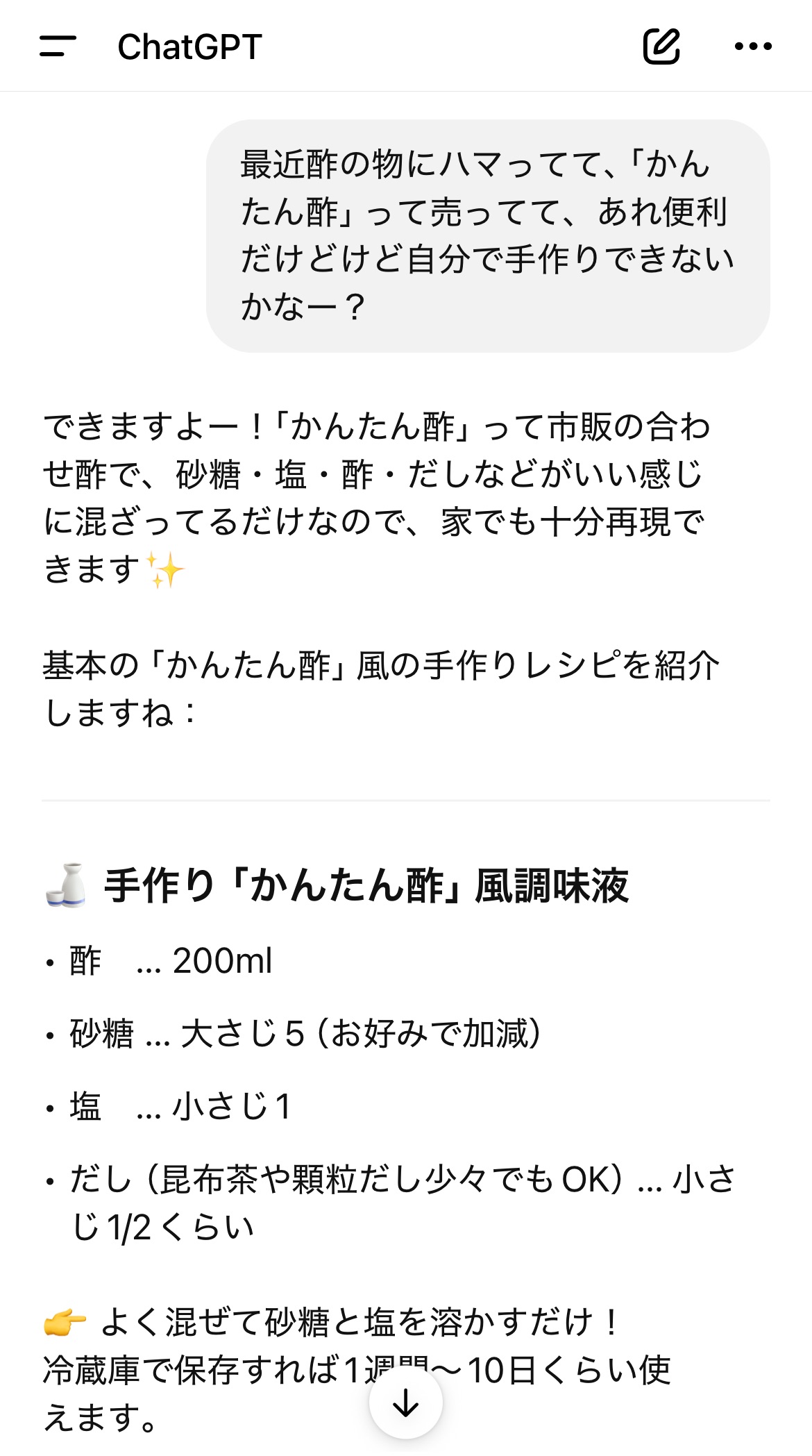Open the ChatGPT model selector title
The width and height of the screenshot is (812, 1456).
(189, 47)
